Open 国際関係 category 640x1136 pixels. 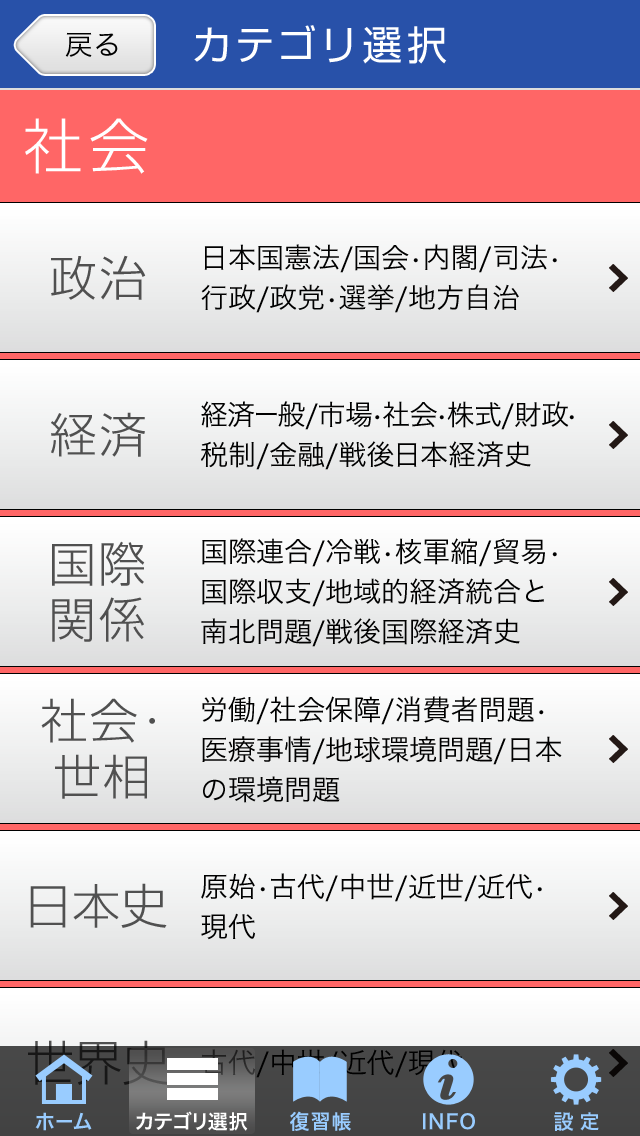320,592
